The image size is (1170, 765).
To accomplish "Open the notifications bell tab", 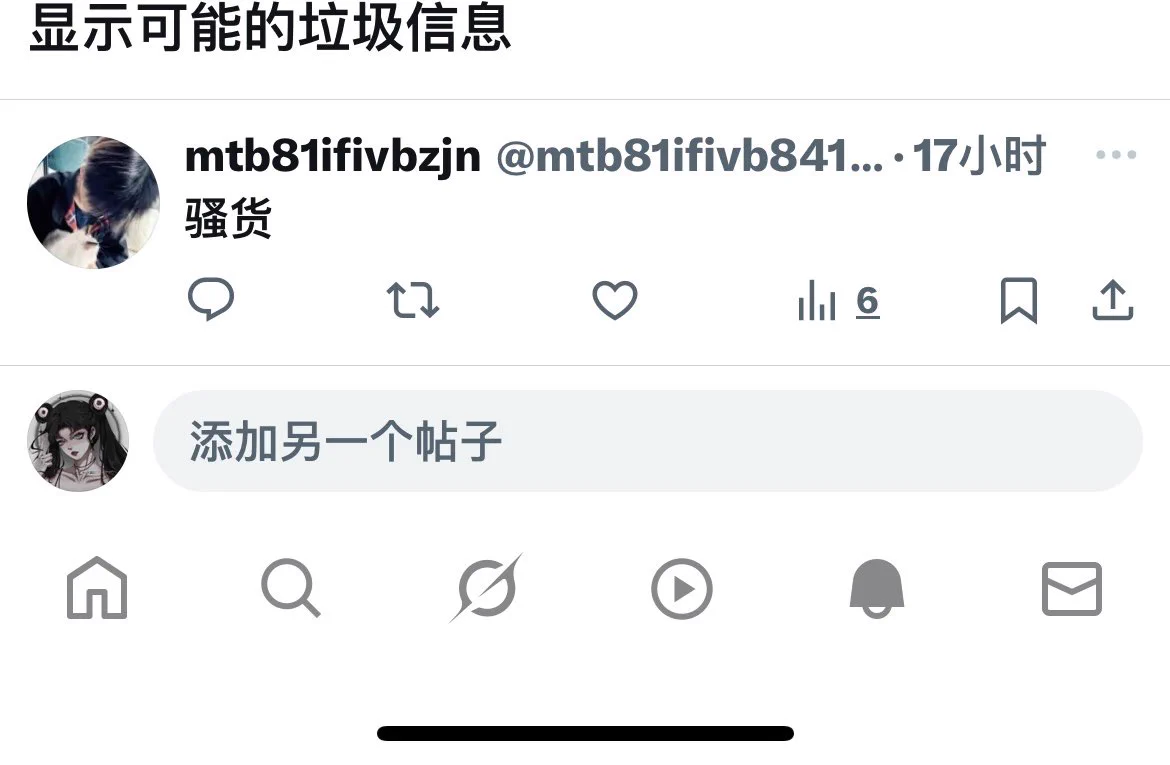I will 877,588.
